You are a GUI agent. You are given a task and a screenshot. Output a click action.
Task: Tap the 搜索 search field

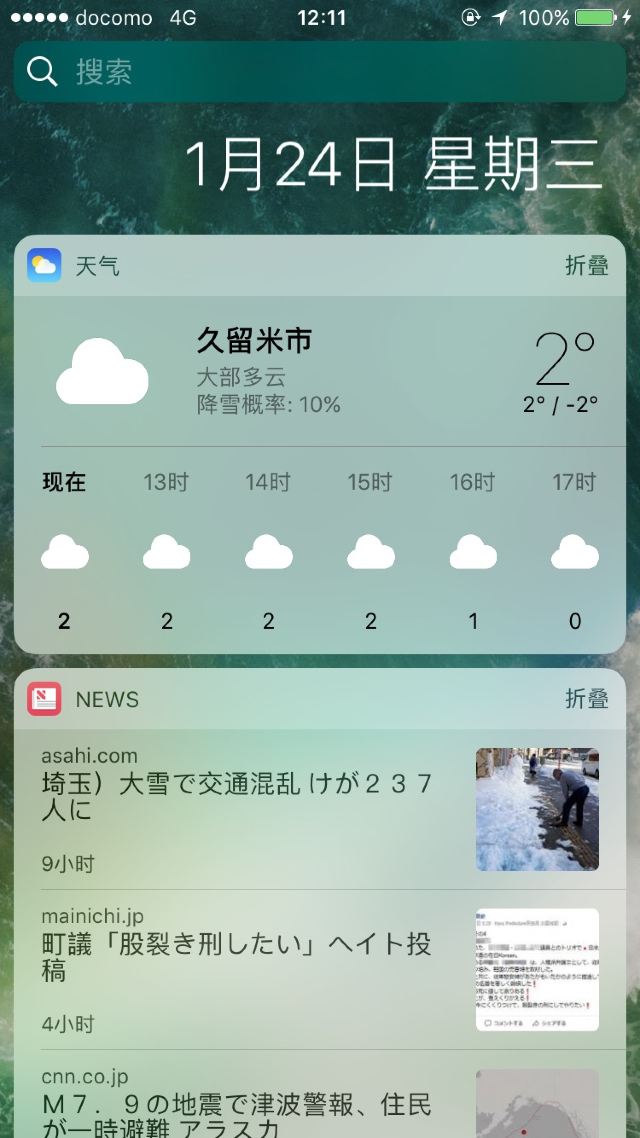320,72
